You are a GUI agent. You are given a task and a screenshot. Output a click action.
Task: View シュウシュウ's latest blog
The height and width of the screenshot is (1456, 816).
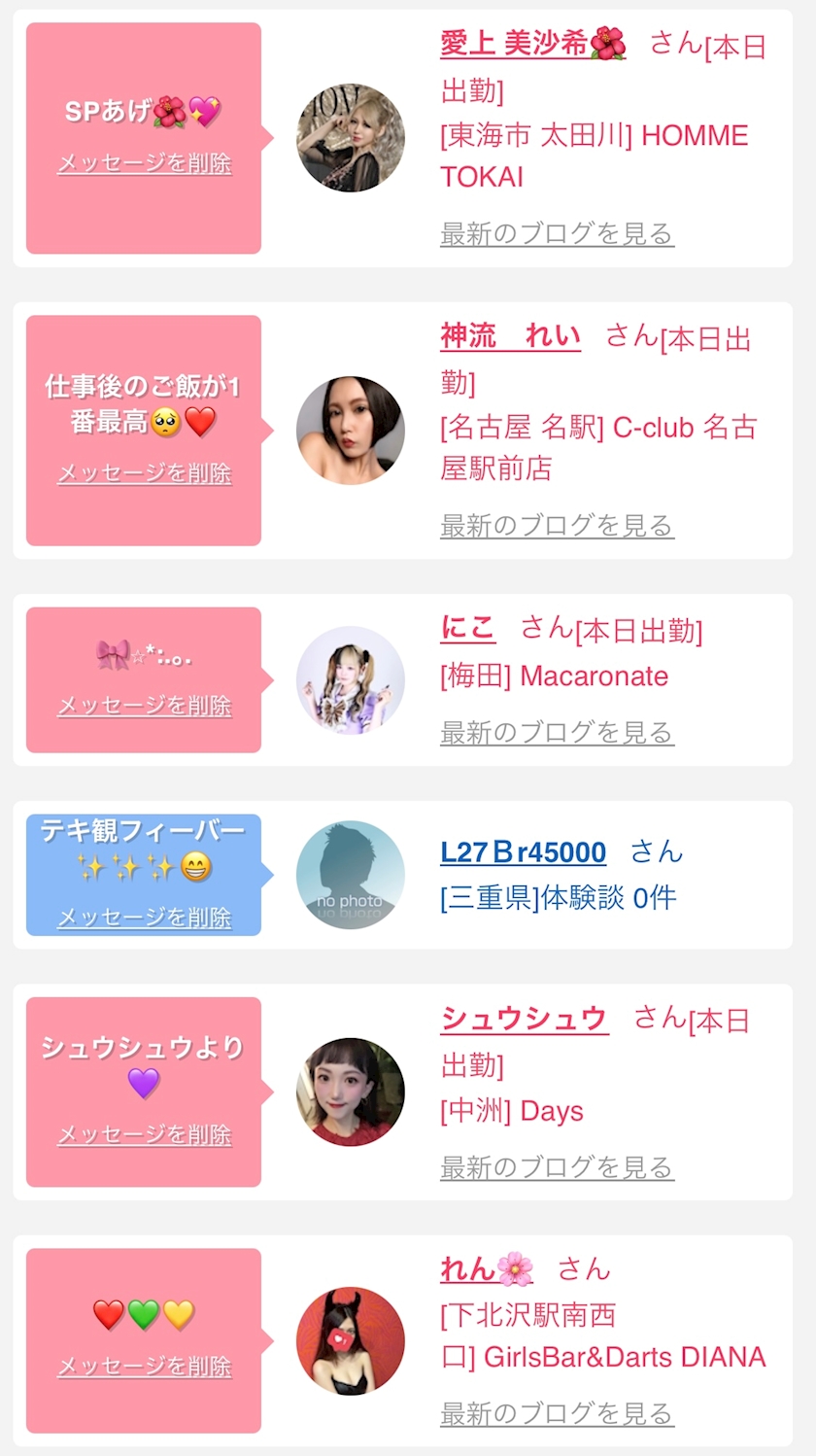557,1167
